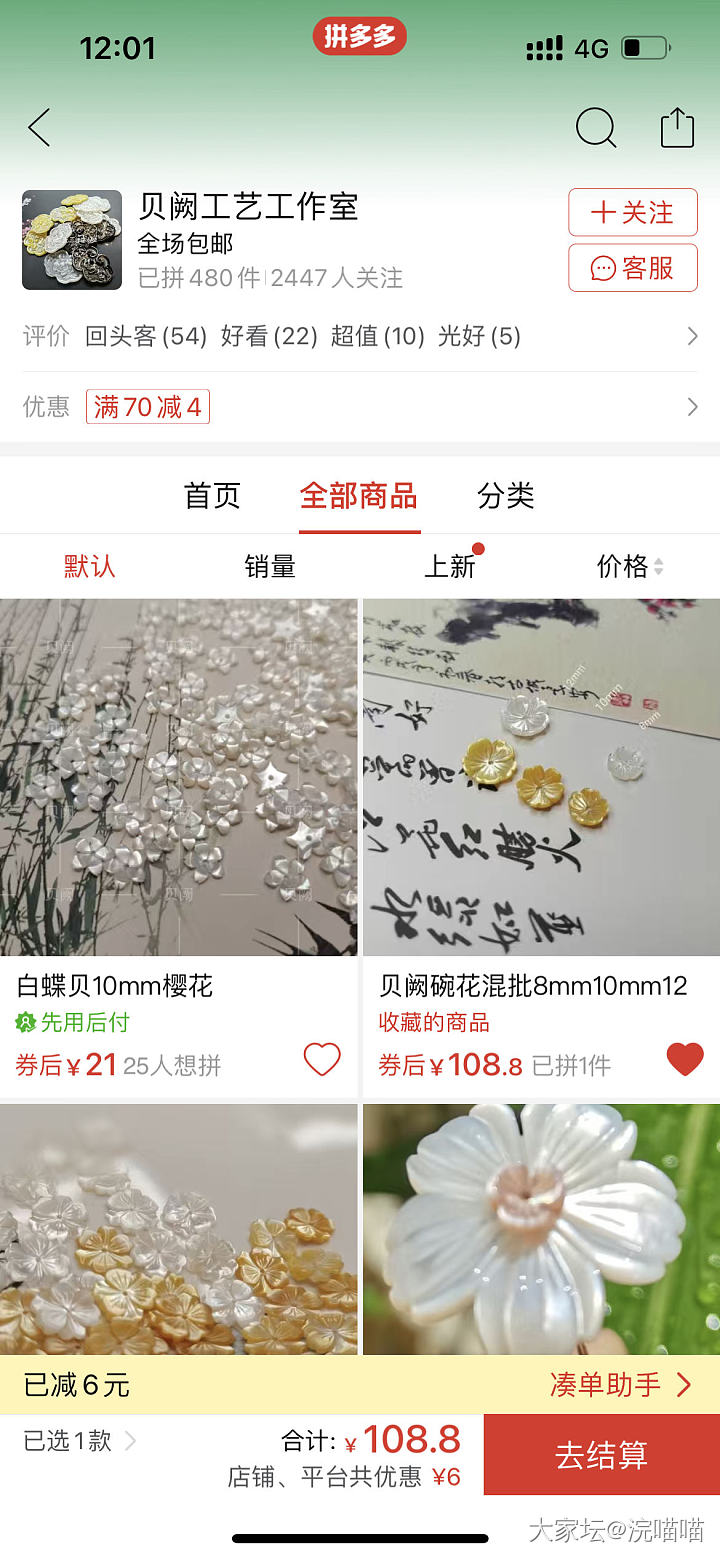Proceed to checkout with 去结算
Screen dimensions: 720x1558
tap(601, 1455)
